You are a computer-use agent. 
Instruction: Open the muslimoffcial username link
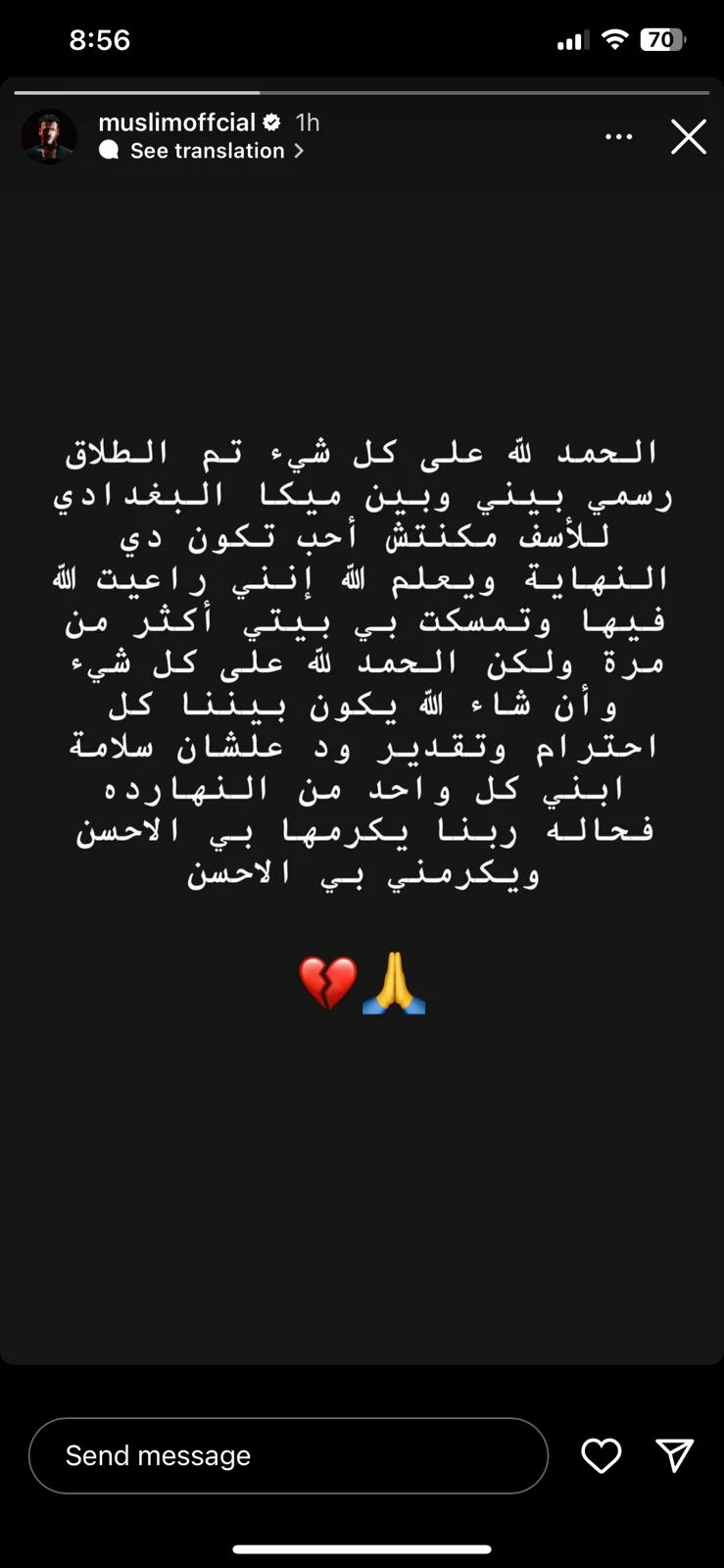pos(176,122)
